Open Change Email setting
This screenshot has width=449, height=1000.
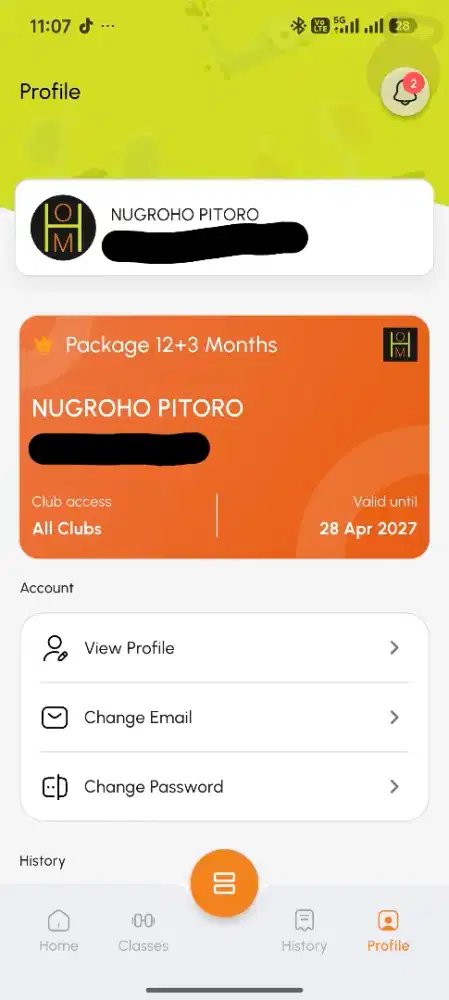(x=224, y=717)
